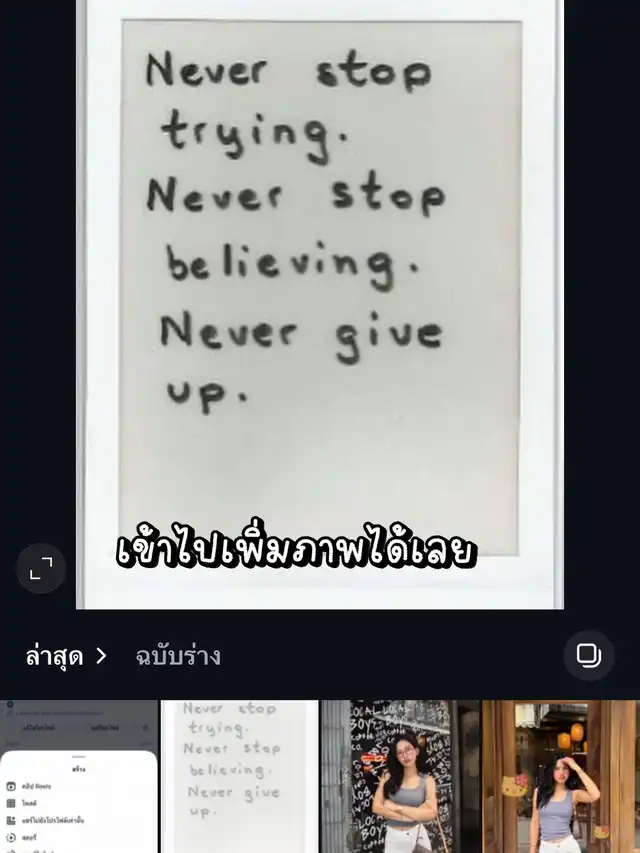Enable multiple photo selection
Viewport: 640px width, 853px height.
click(x=588, y=656)
